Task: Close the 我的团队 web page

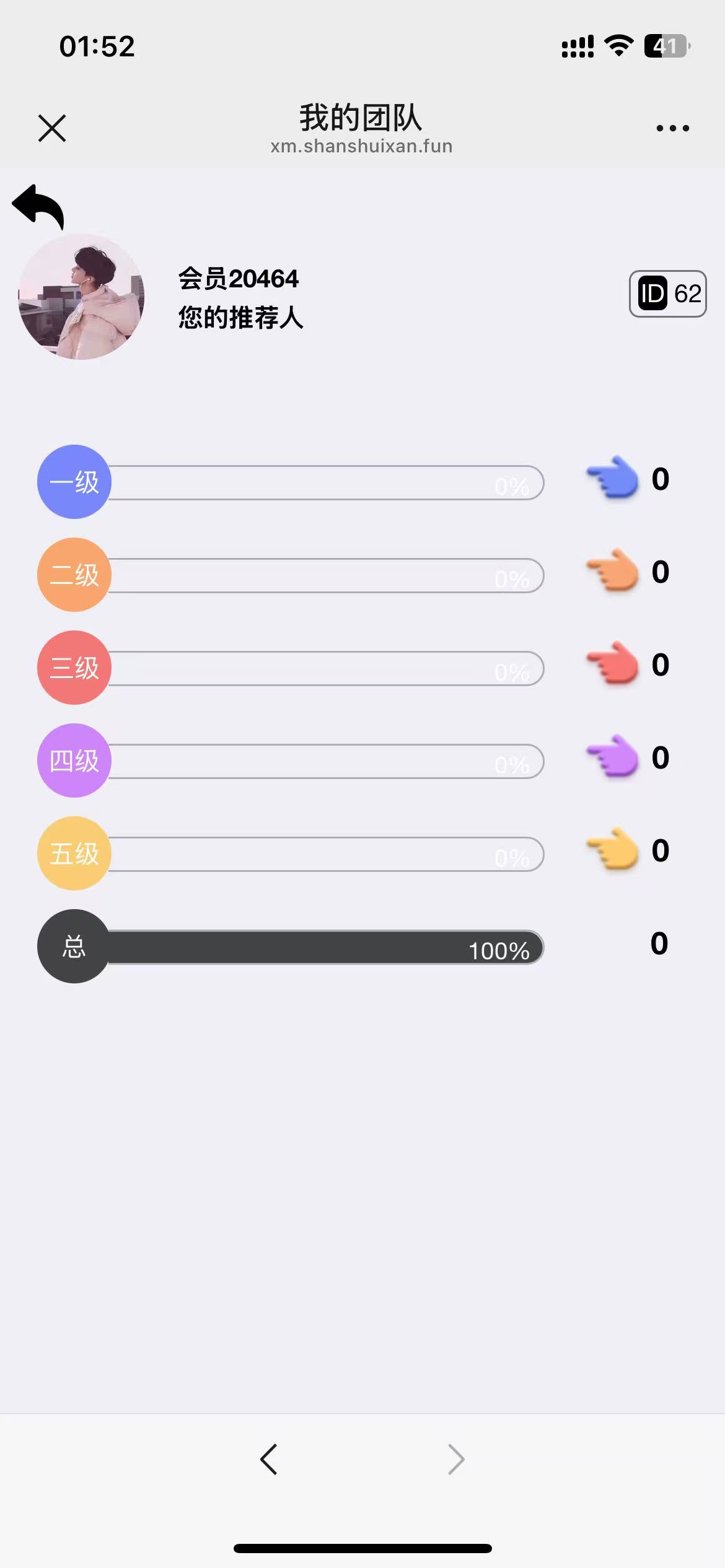Action: pyautogui.click(x=52, y=128)
